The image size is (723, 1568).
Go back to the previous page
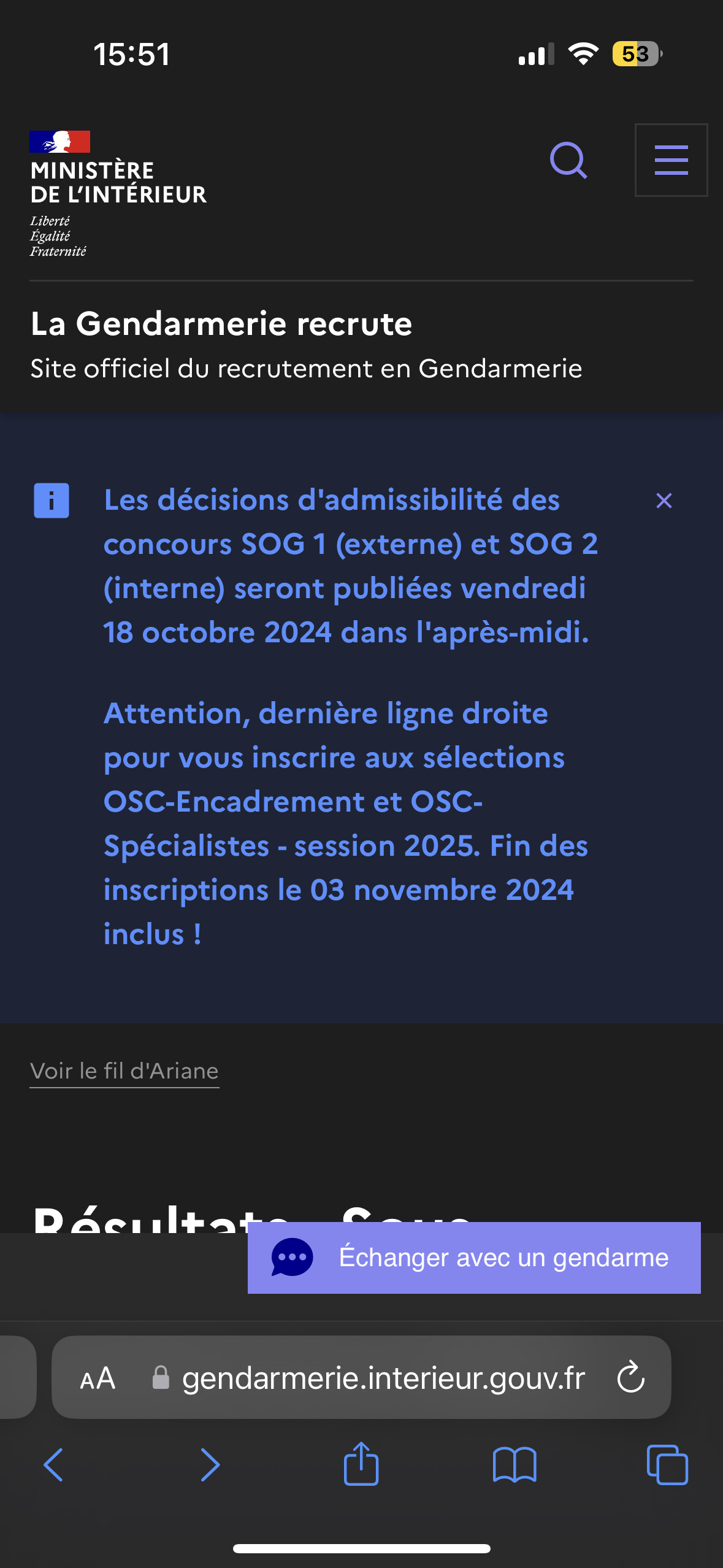[x=53, y=1465]
